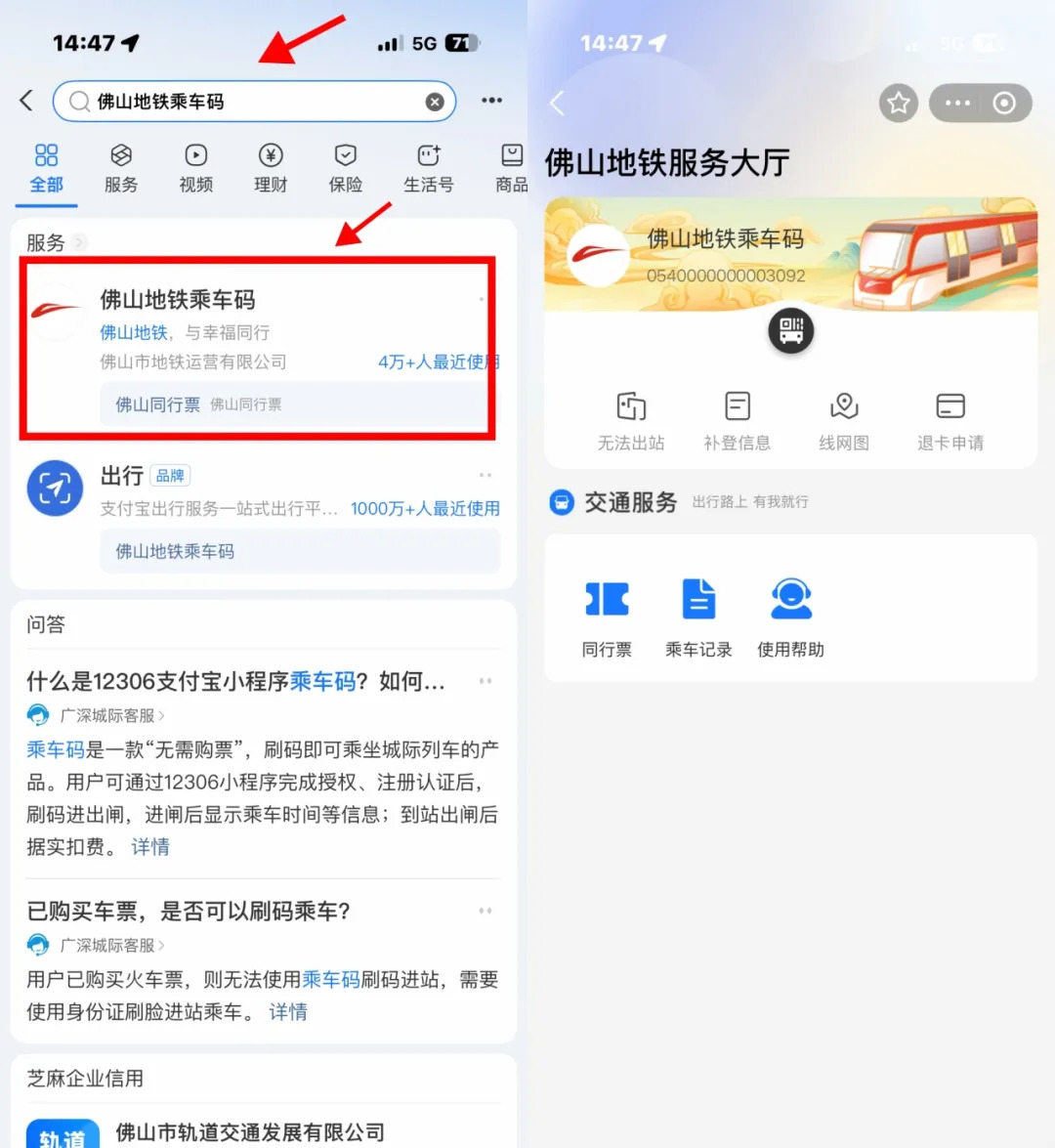This screenshot has height=1148, width=1055.
Task: Open the 佛山地铁乘车码 service result
Action: [x=177, y=300]
